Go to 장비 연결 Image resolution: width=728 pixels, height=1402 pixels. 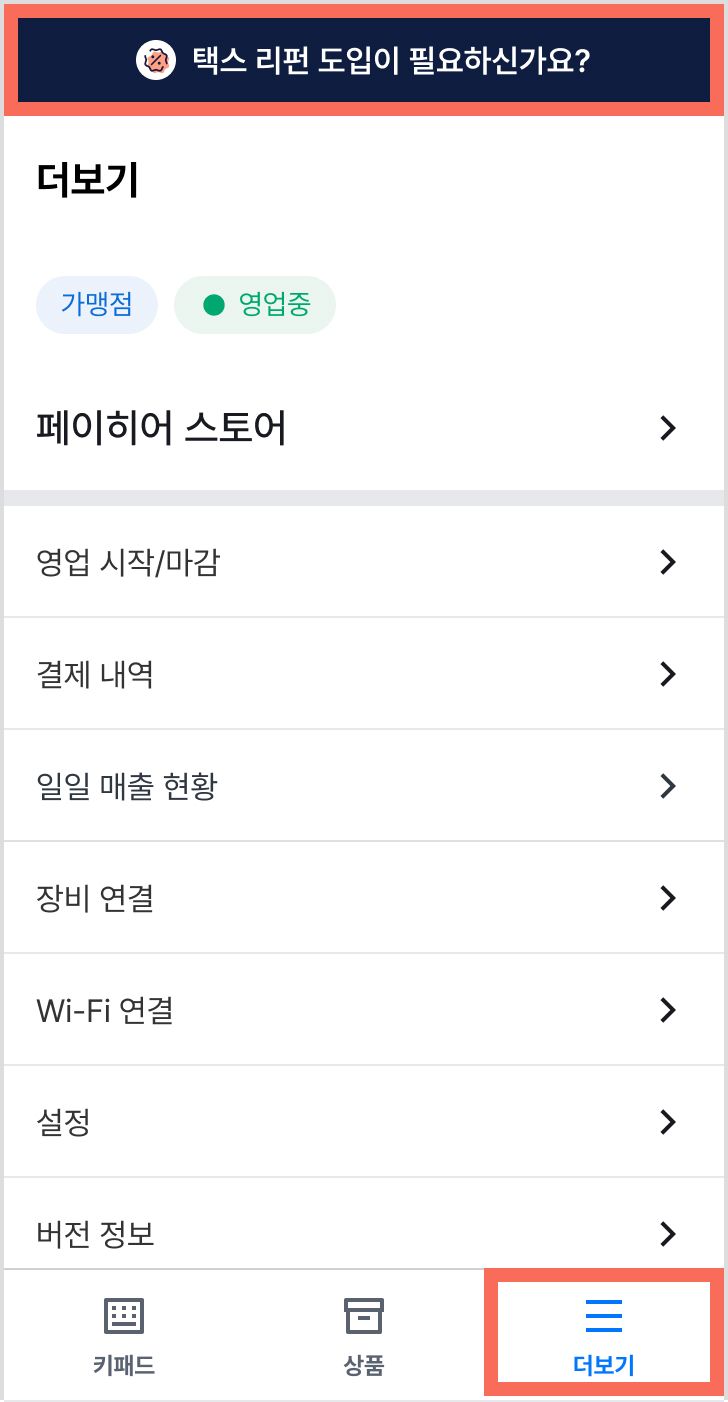pyautogui.click(x=364, y=898)
